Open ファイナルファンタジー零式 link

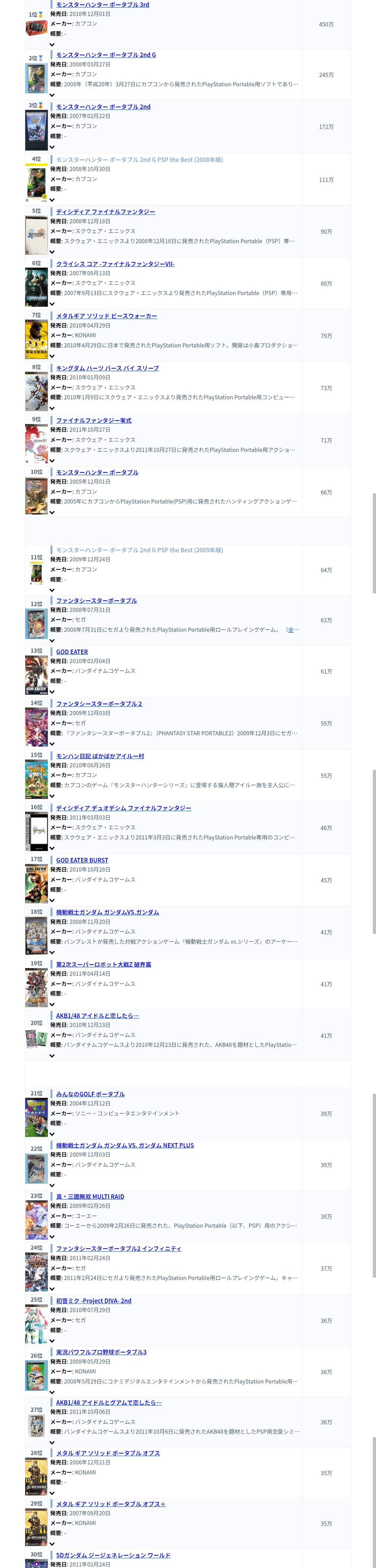pyautogui.click(x=94, y=421)
